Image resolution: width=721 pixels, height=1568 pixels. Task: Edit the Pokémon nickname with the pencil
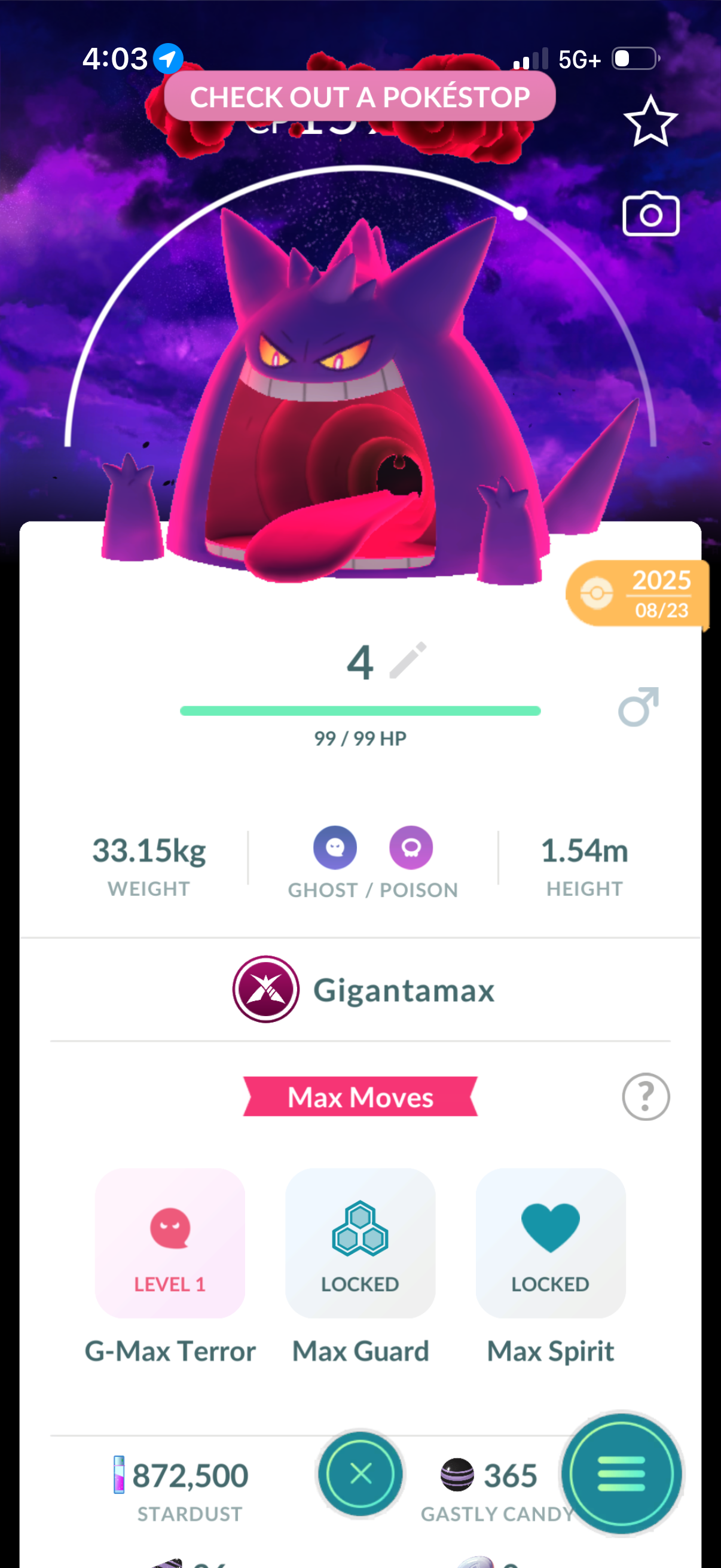408,660
